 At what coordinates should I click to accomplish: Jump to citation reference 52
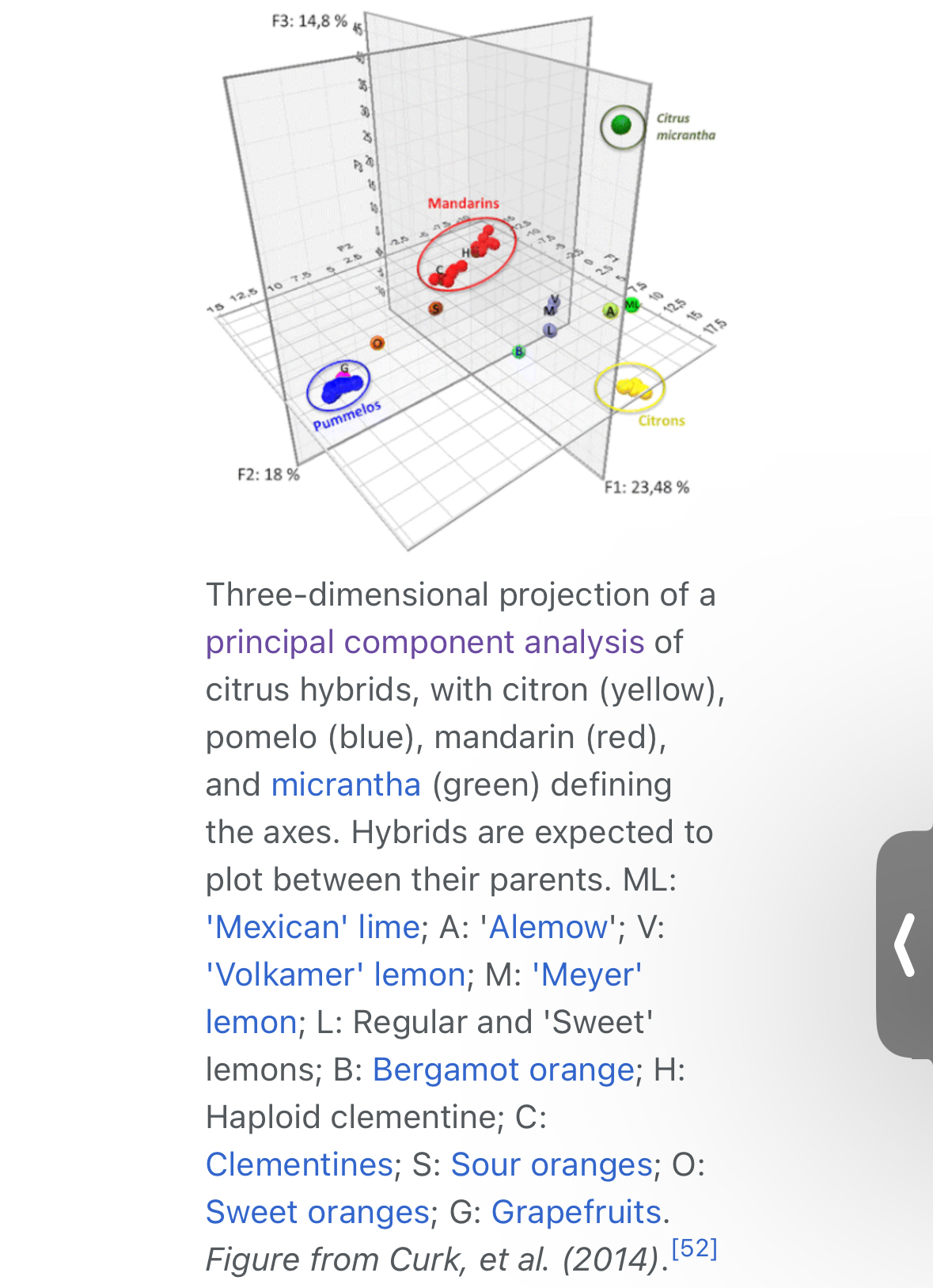694,1248
